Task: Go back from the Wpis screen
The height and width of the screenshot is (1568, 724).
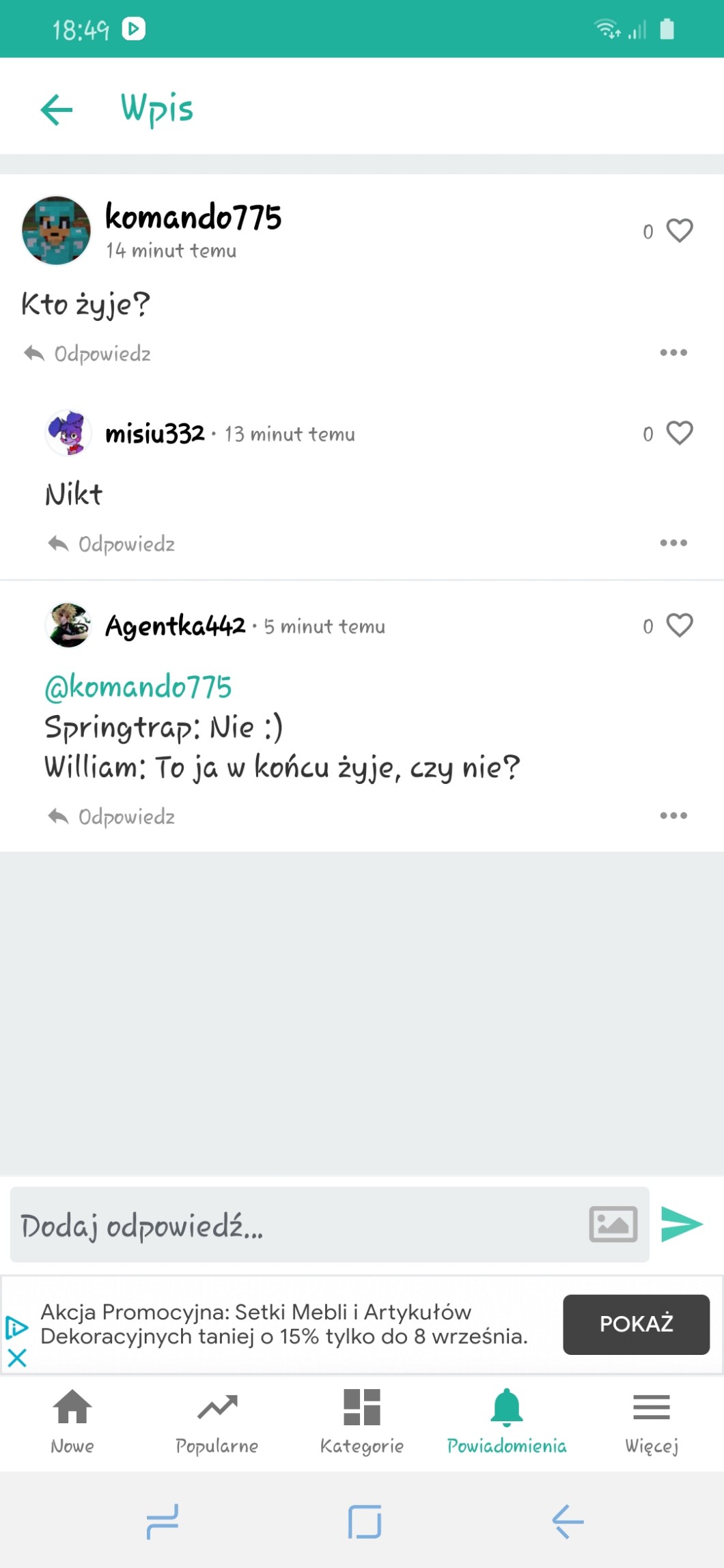Action: click(57, 109)
